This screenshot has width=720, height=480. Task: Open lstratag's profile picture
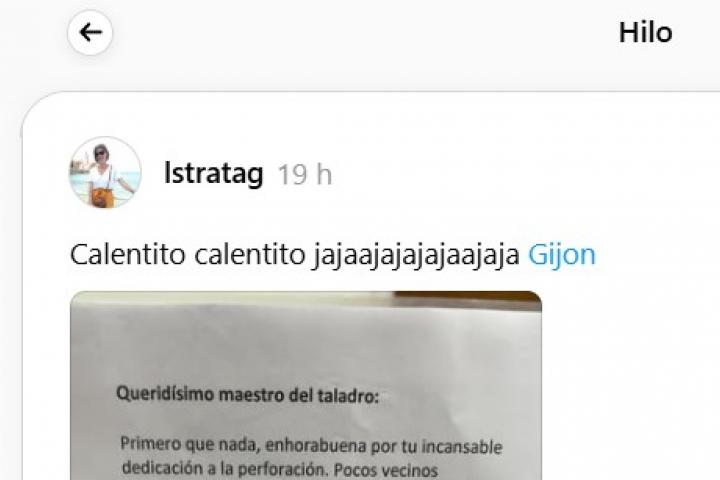(105, 173)
